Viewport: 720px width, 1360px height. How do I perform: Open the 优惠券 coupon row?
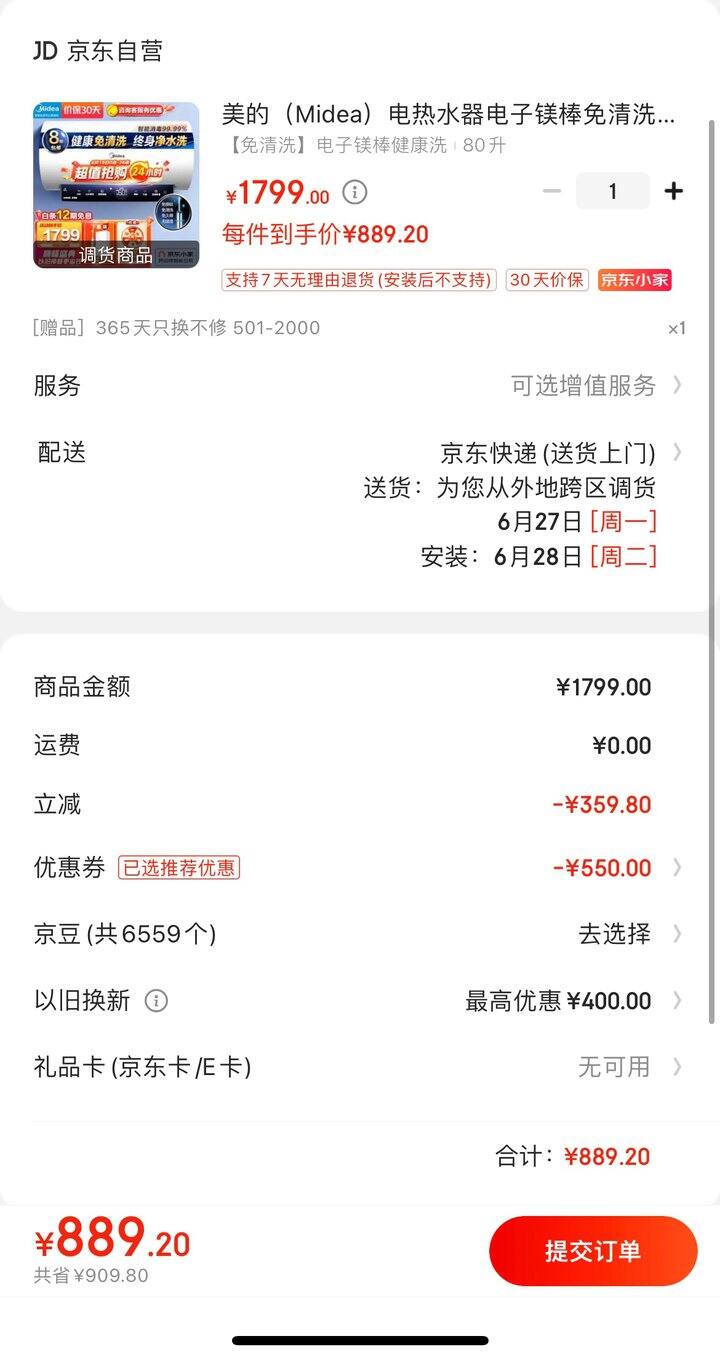pyautogui.click(x=360, y=867)
